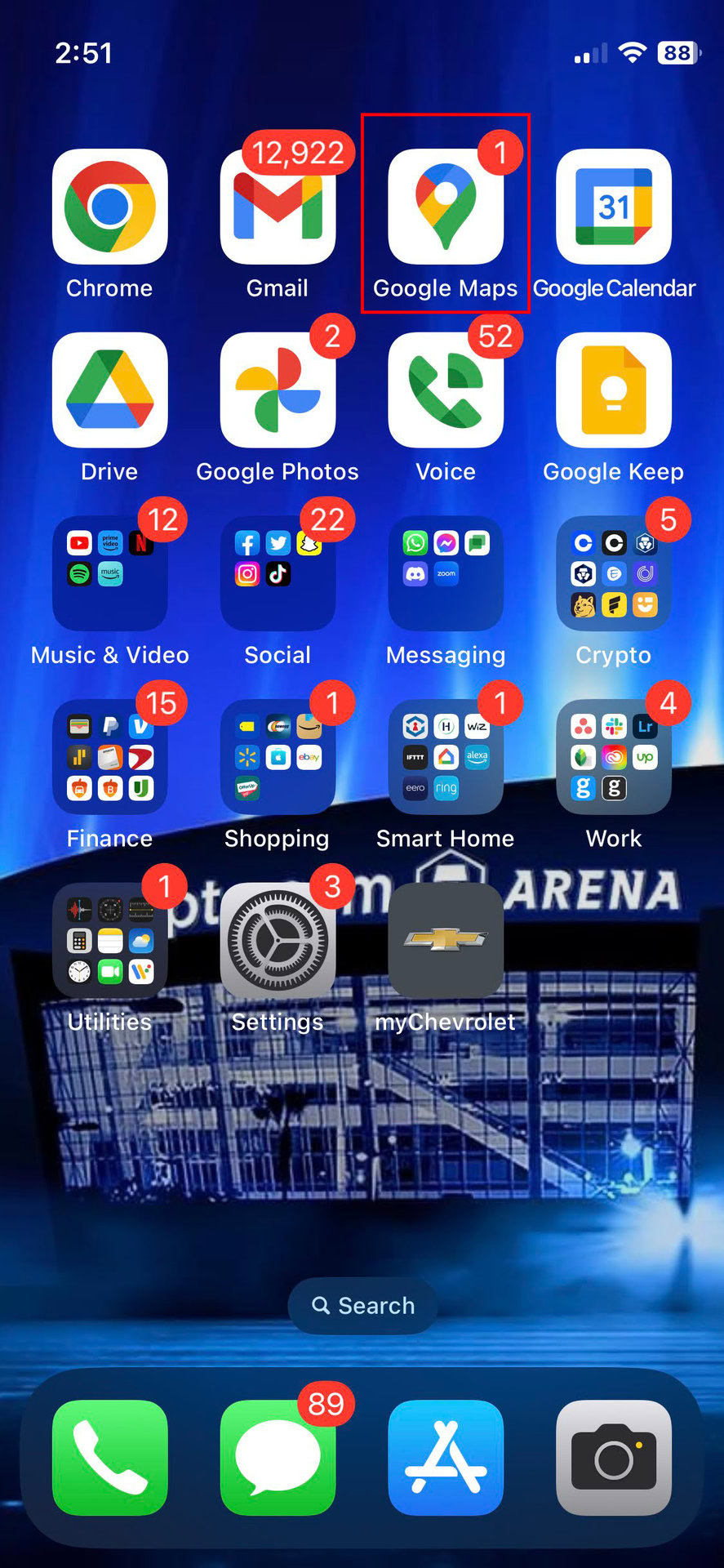Open Google Maps

446,207
